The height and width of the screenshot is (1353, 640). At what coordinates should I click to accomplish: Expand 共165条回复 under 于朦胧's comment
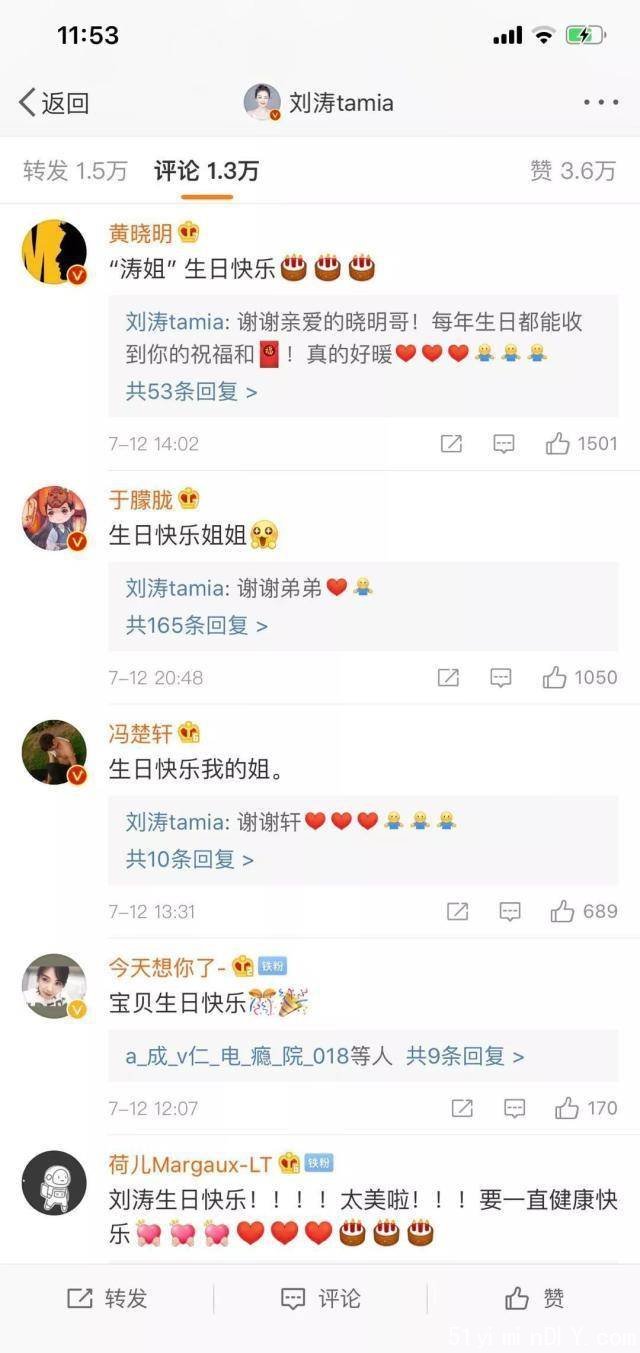point(196,625)
